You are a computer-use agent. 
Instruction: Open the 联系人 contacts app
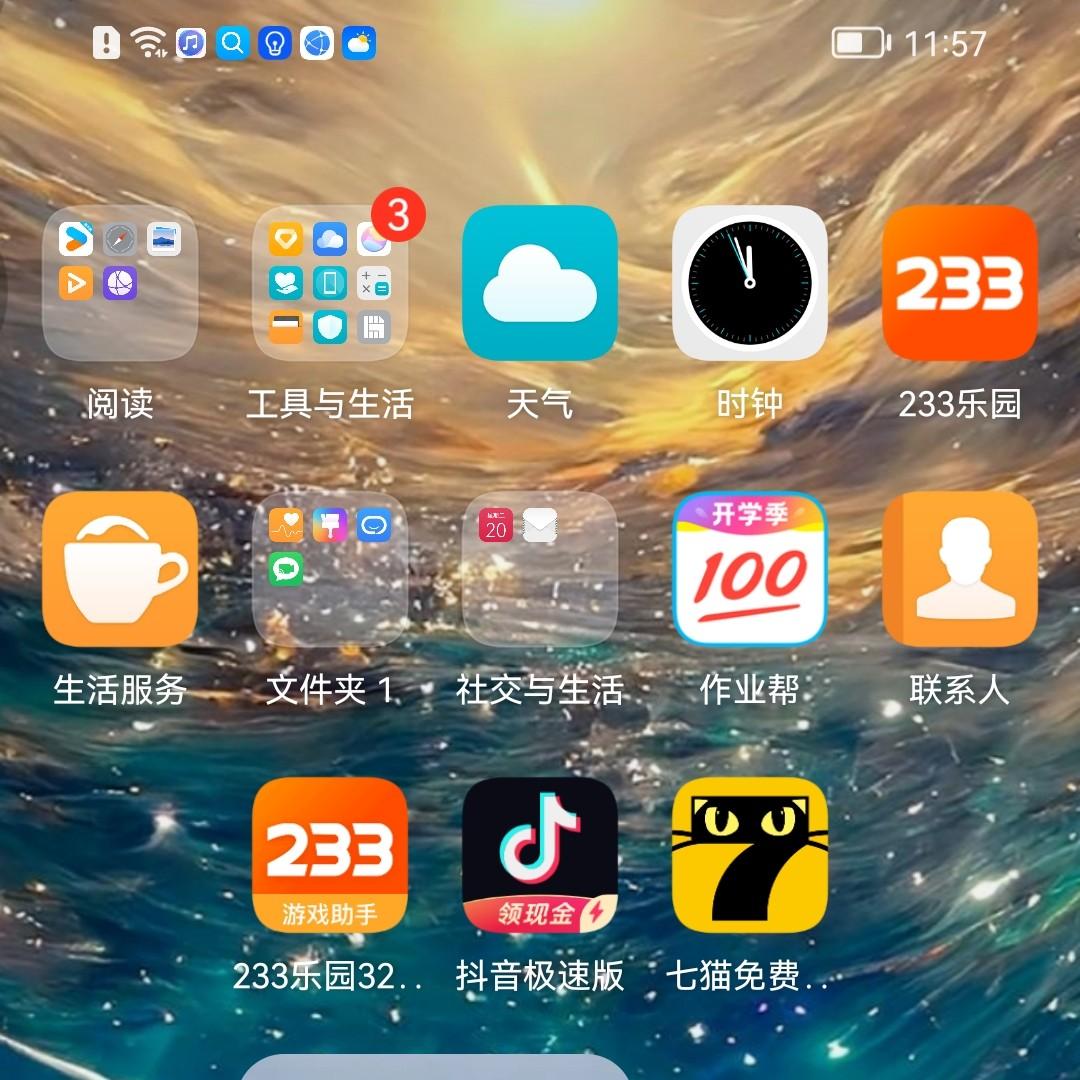[959, 569]
